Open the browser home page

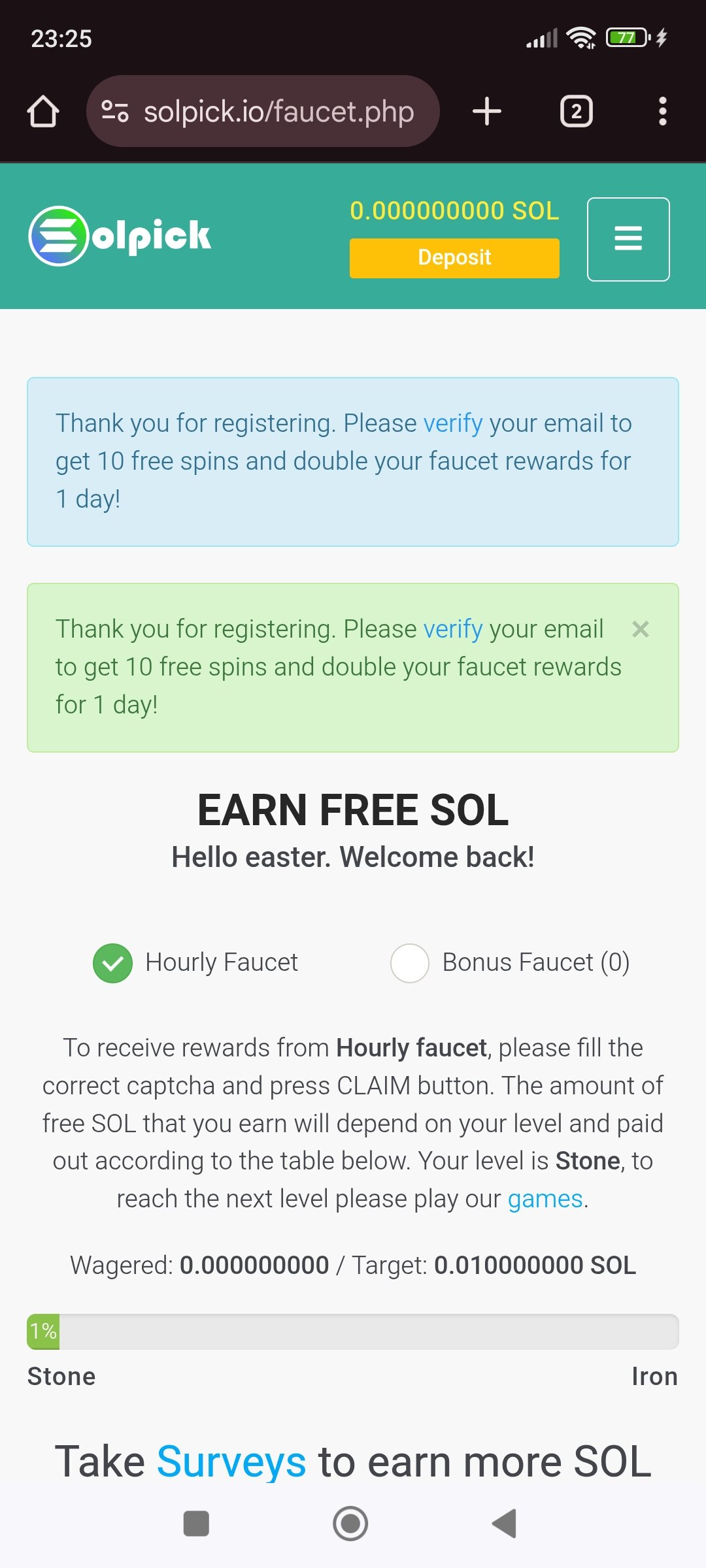[43, 112]
